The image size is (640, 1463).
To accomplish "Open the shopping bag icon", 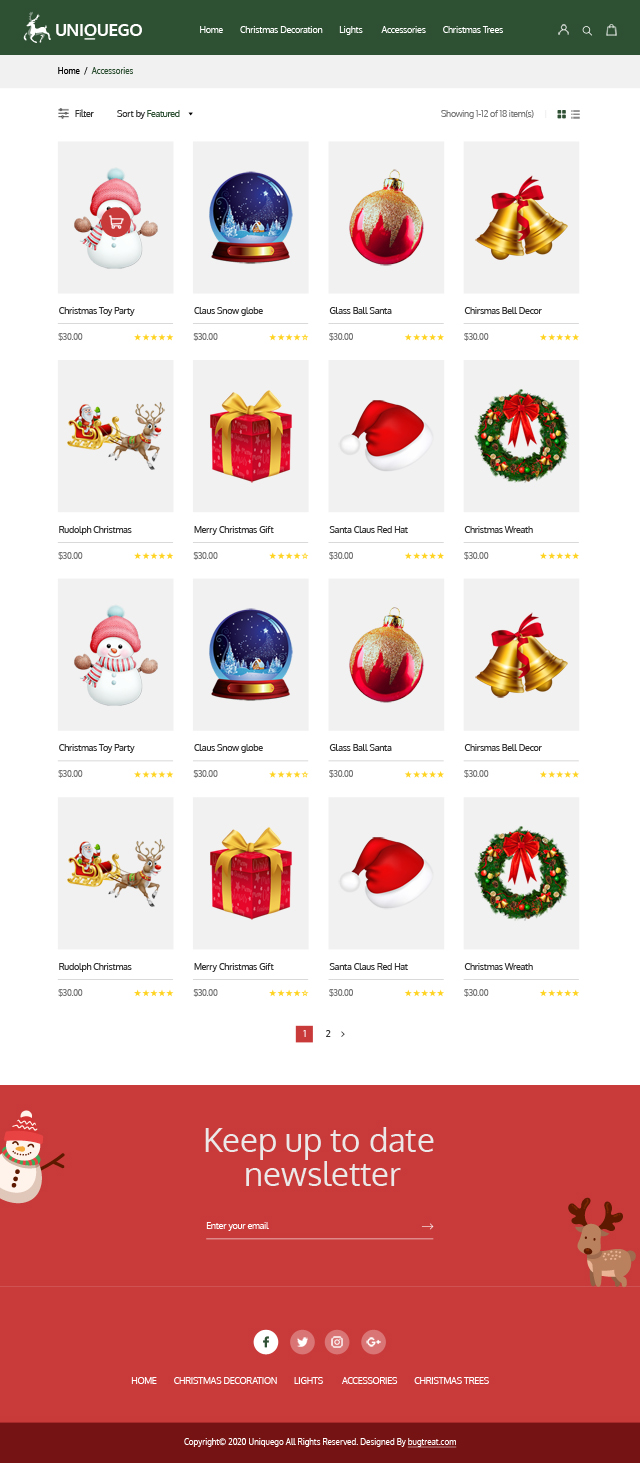I will pyautogui.click(x=612, y=30).
